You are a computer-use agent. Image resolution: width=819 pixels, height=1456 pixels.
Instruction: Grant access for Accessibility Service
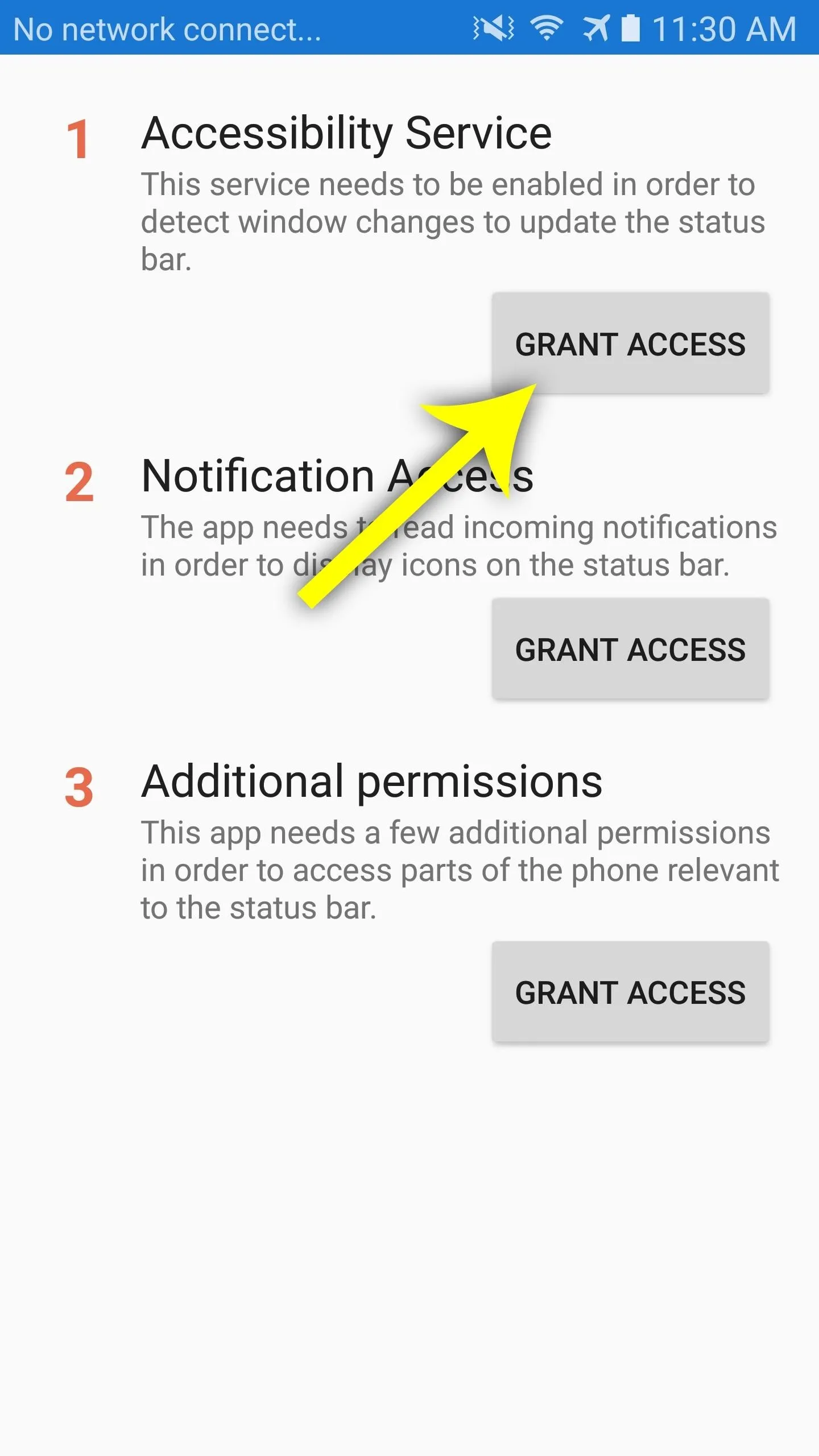[630, 343]
